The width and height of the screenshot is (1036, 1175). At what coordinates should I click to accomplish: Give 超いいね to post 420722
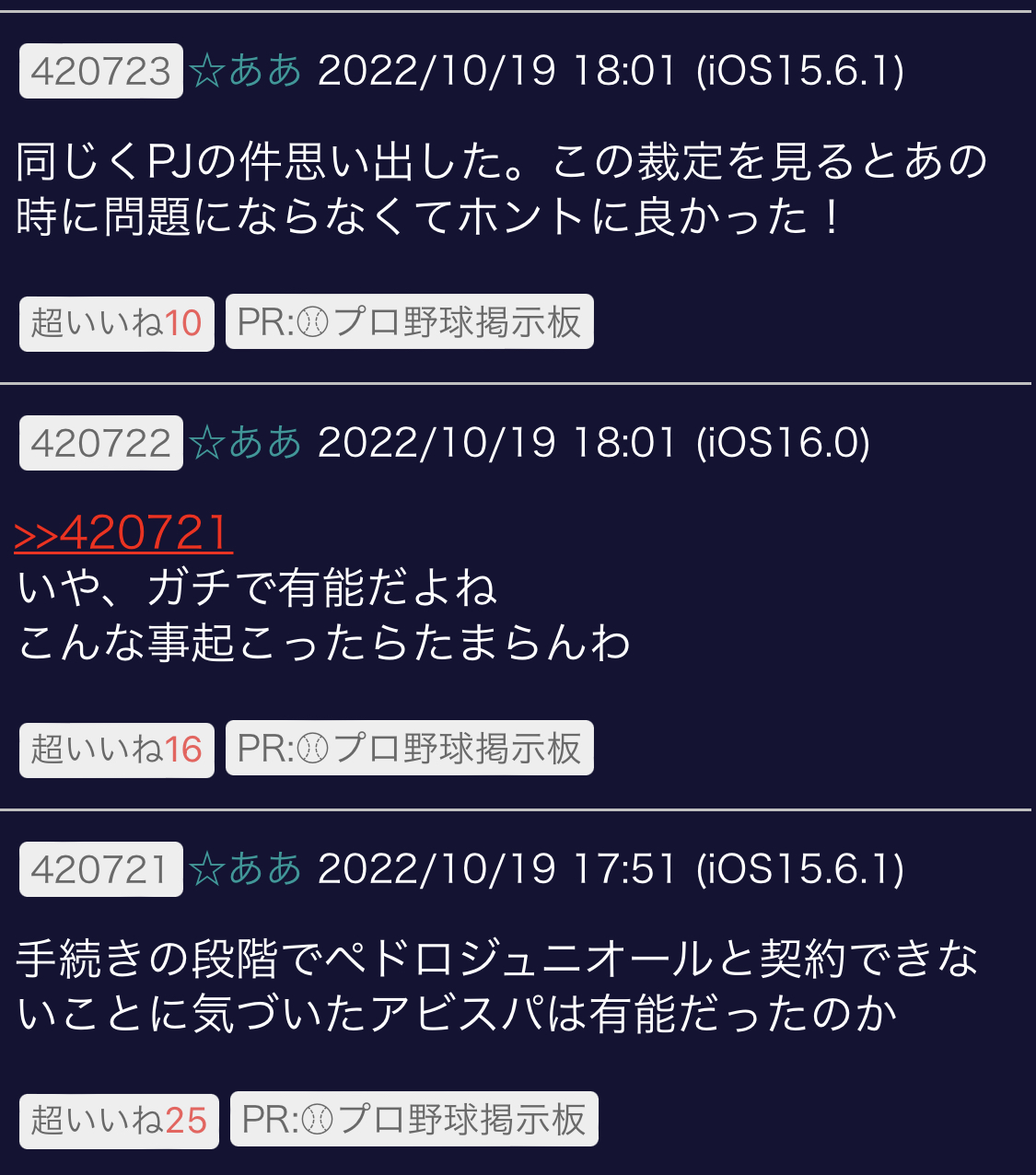pyautogui.click(x=117, y=750)
